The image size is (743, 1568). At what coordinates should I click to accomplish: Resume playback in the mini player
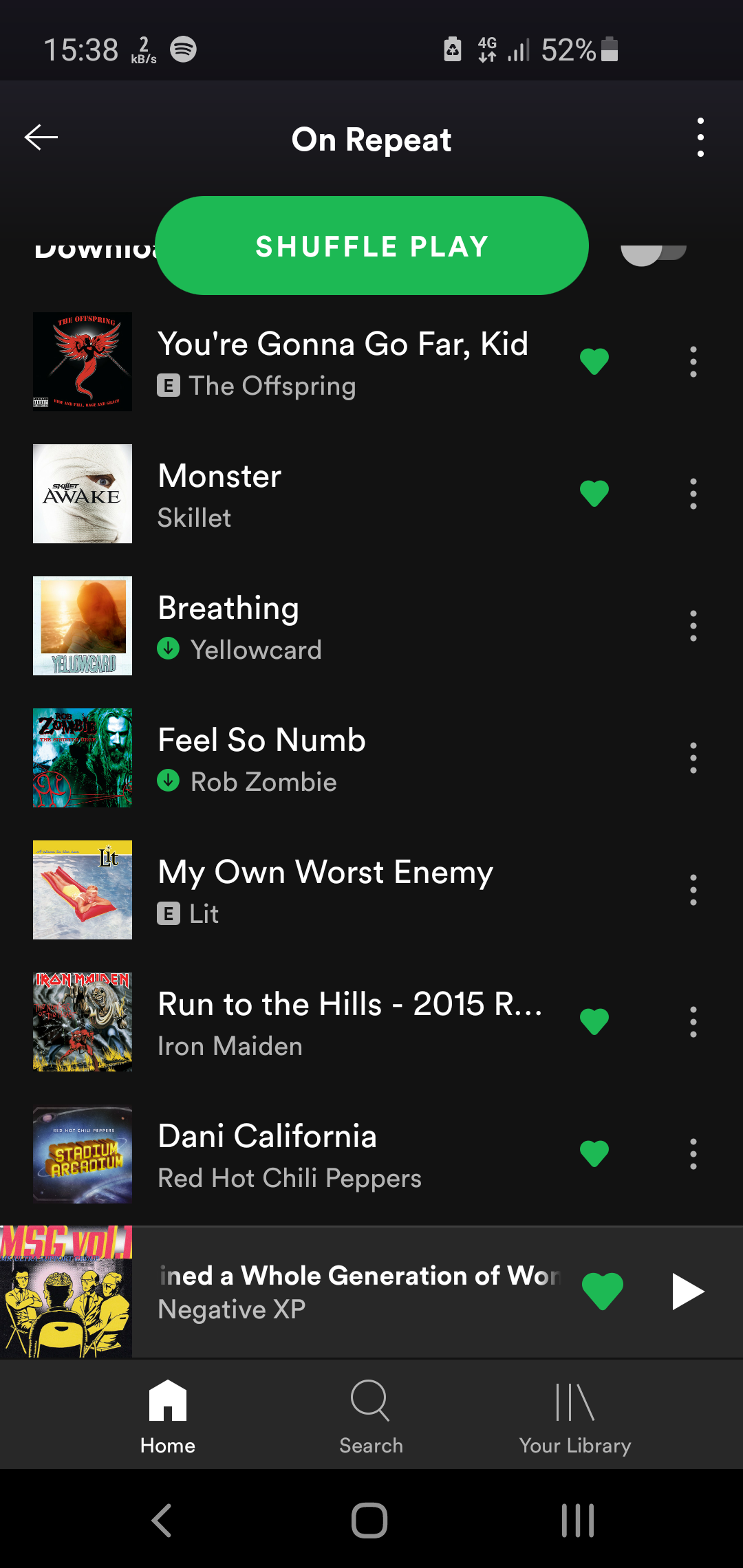tap(687, 1292)
